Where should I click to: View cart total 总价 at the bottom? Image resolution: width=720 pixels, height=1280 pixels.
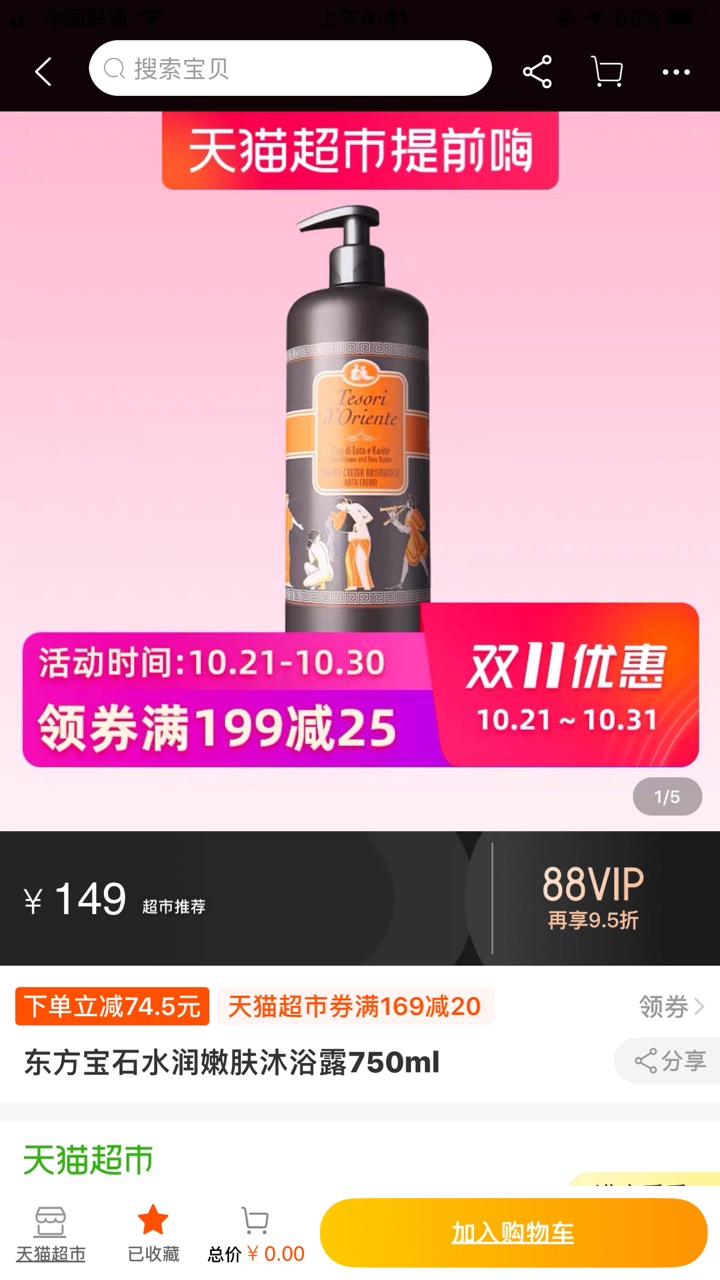point(256,1235)
